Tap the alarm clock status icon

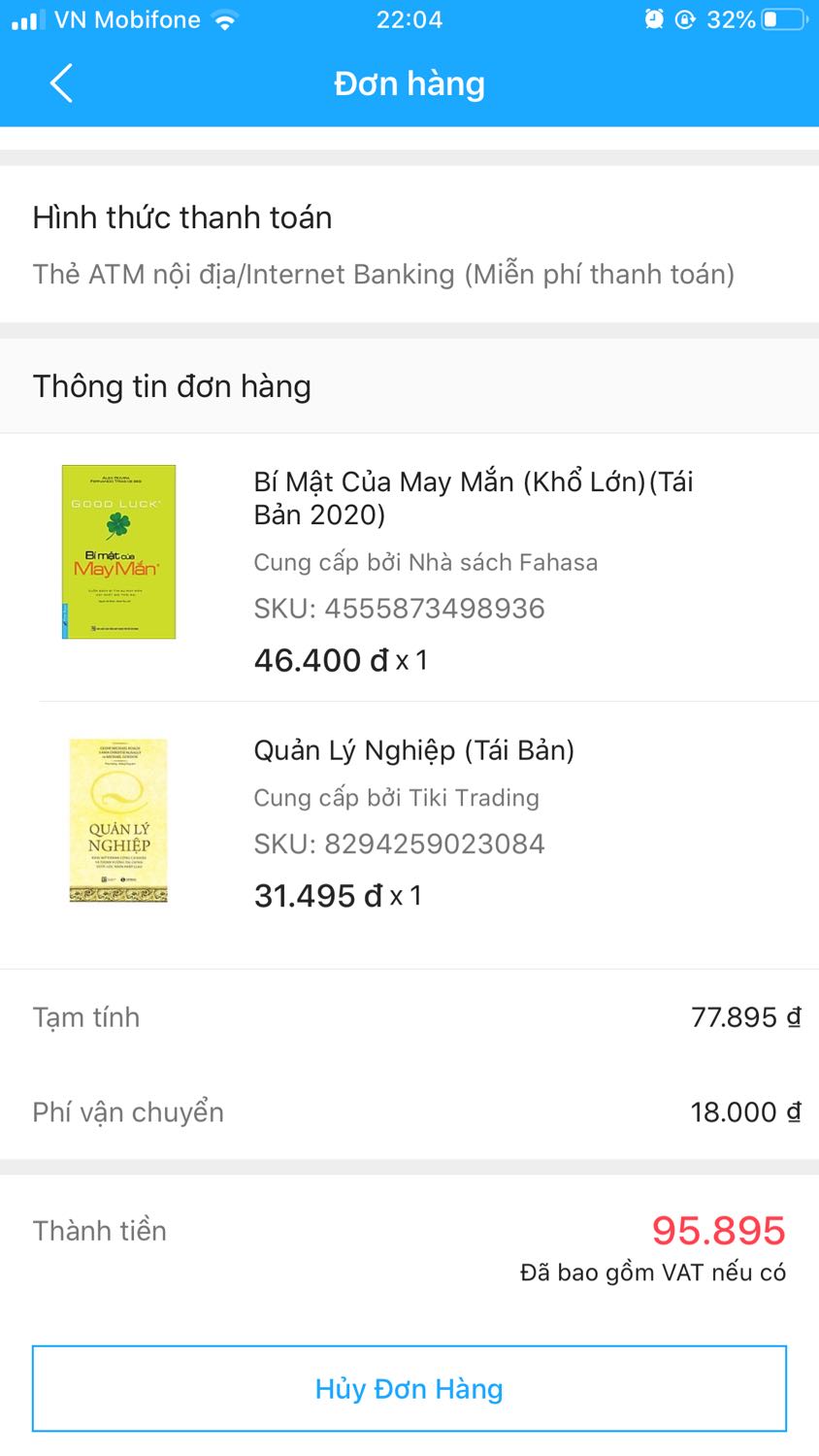pyautogui.click(x=652, y=18)
